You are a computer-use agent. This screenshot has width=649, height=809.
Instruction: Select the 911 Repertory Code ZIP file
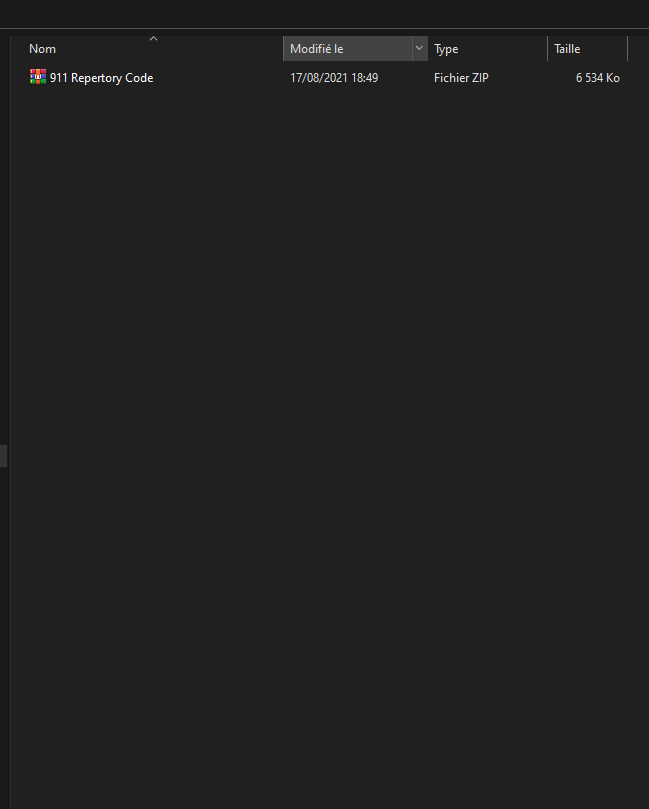point(101,78)
